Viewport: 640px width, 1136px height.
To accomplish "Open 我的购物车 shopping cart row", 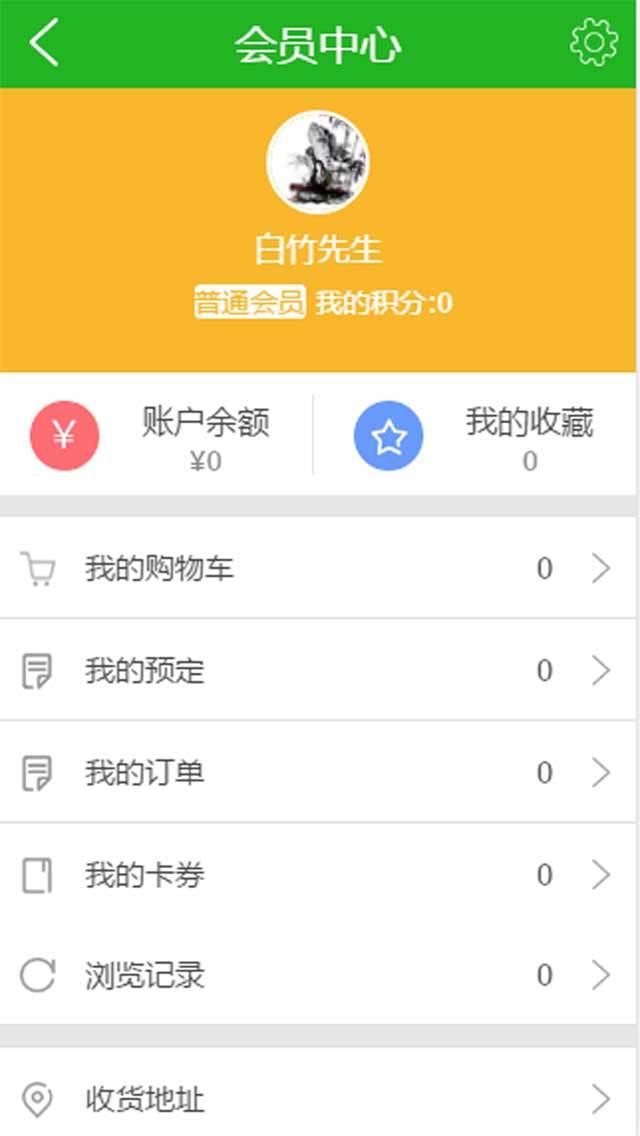I will tap(318, 569).
